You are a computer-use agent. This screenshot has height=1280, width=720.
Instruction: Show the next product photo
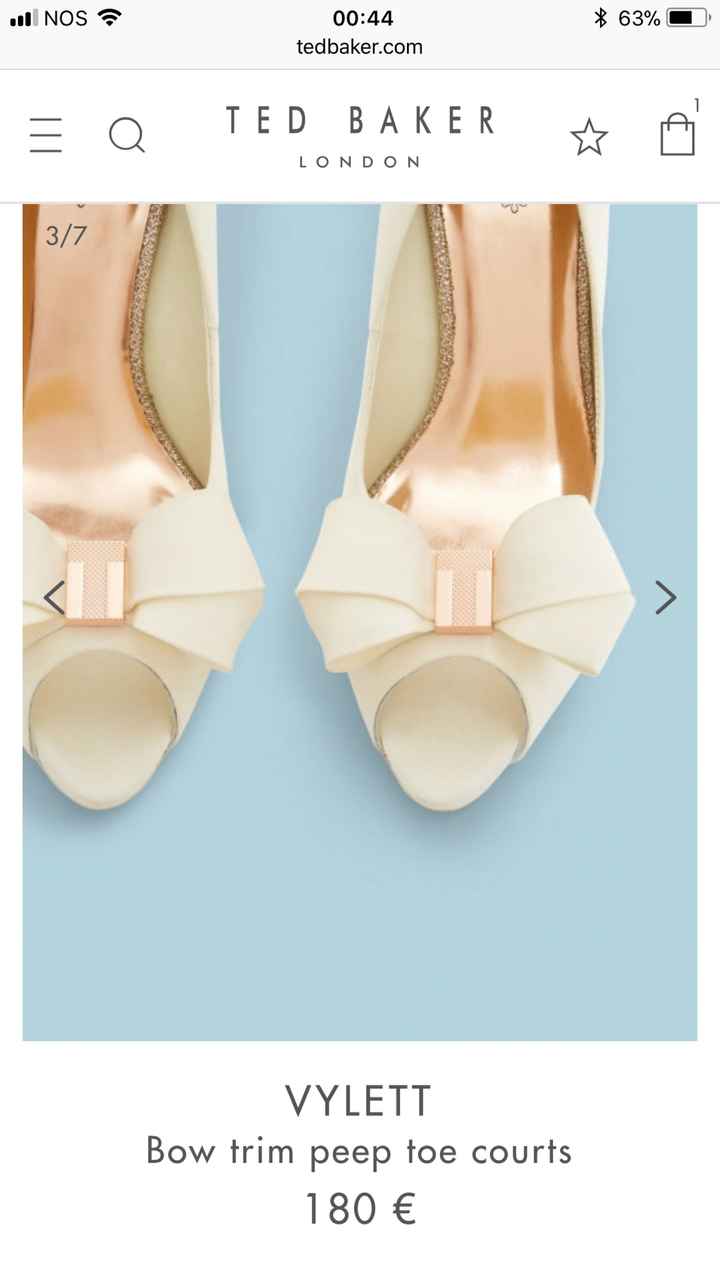[665, 597]
